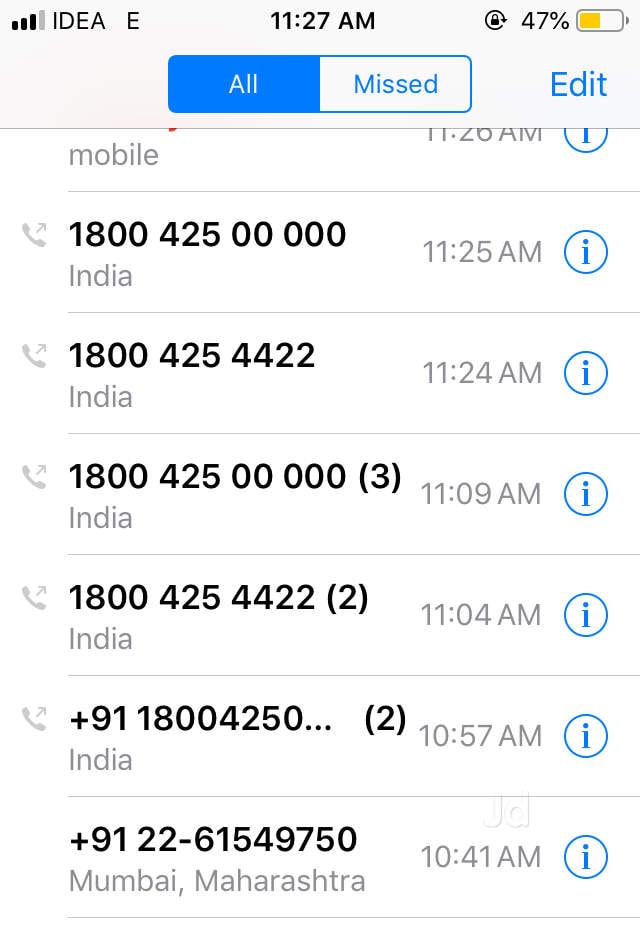Open info icon for 11:04 AM call
Image resolution: width=640 pixels, height=931 pixels.
(x=586, y=615)
